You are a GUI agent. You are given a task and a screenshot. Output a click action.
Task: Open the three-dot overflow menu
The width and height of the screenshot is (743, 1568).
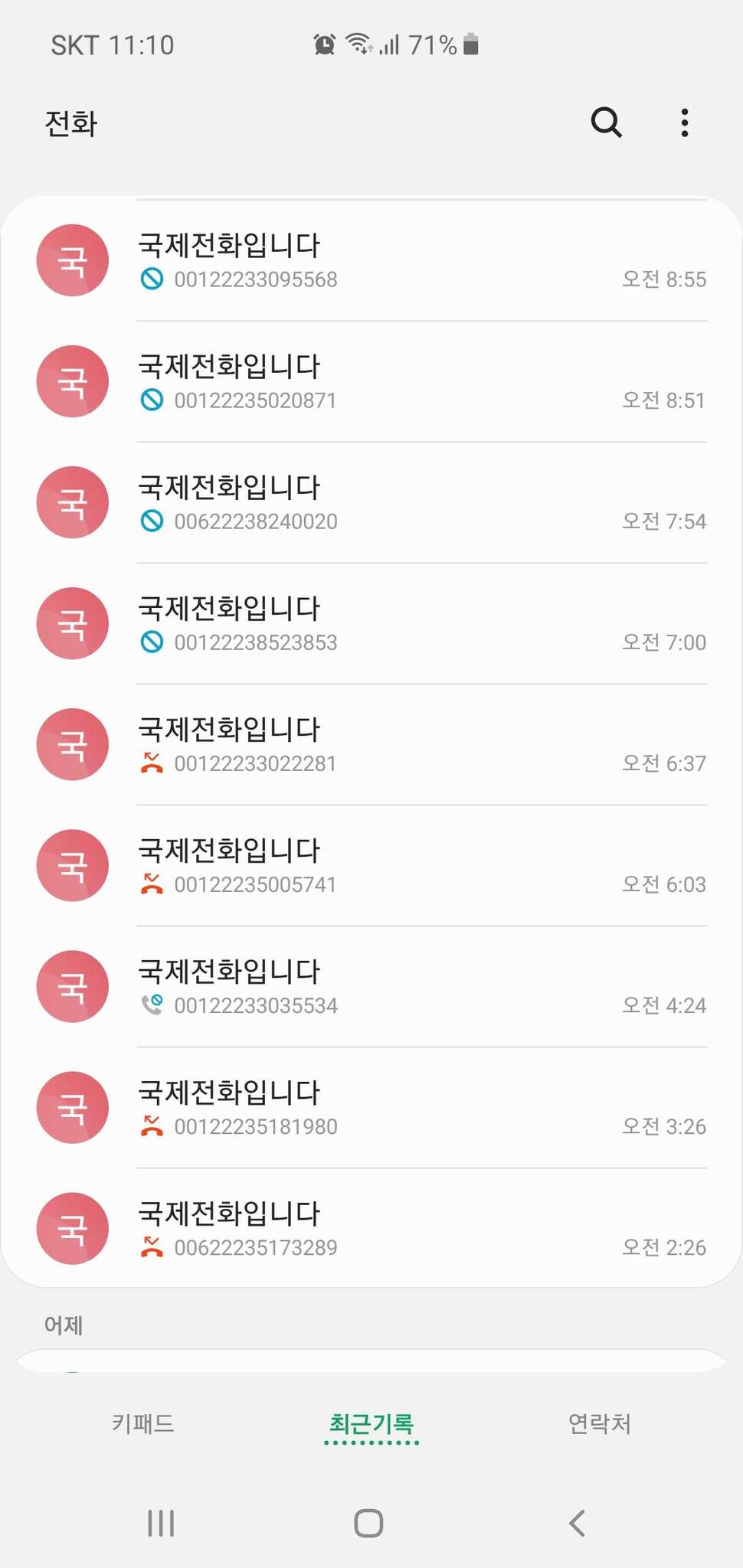pos(685,122)
